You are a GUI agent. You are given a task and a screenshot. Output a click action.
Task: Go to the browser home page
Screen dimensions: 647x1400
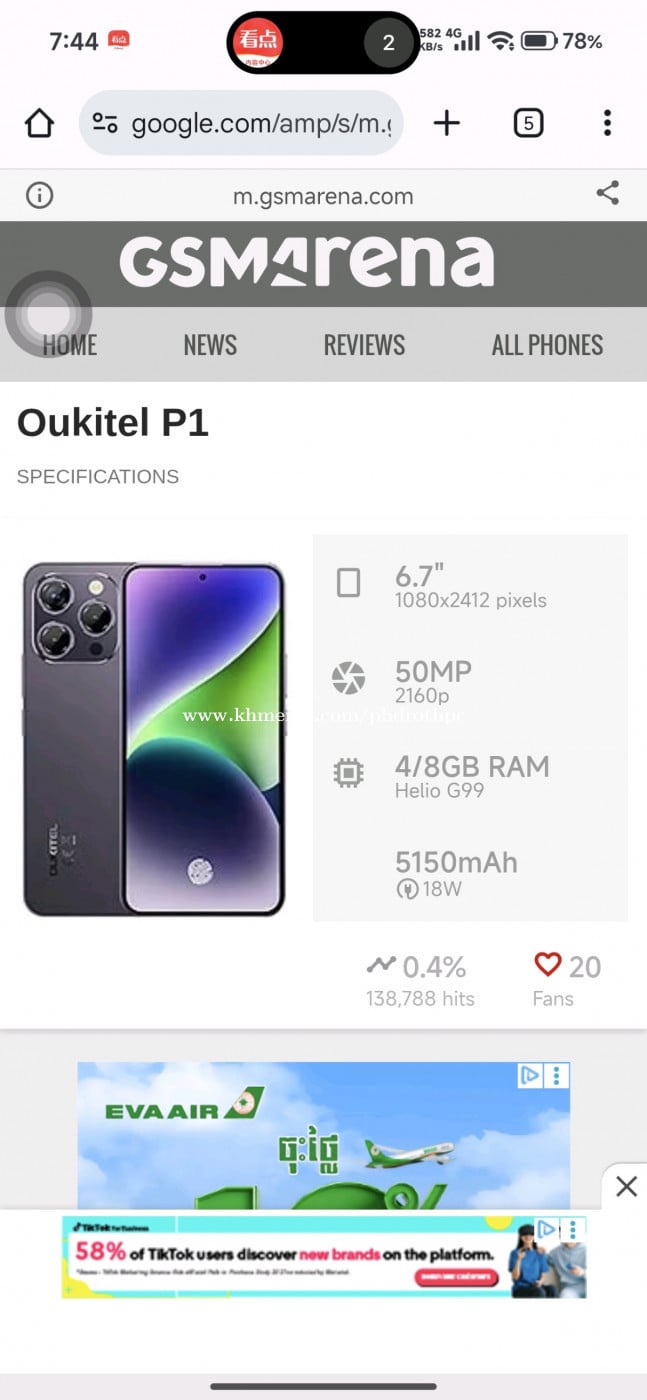[39, 123]
